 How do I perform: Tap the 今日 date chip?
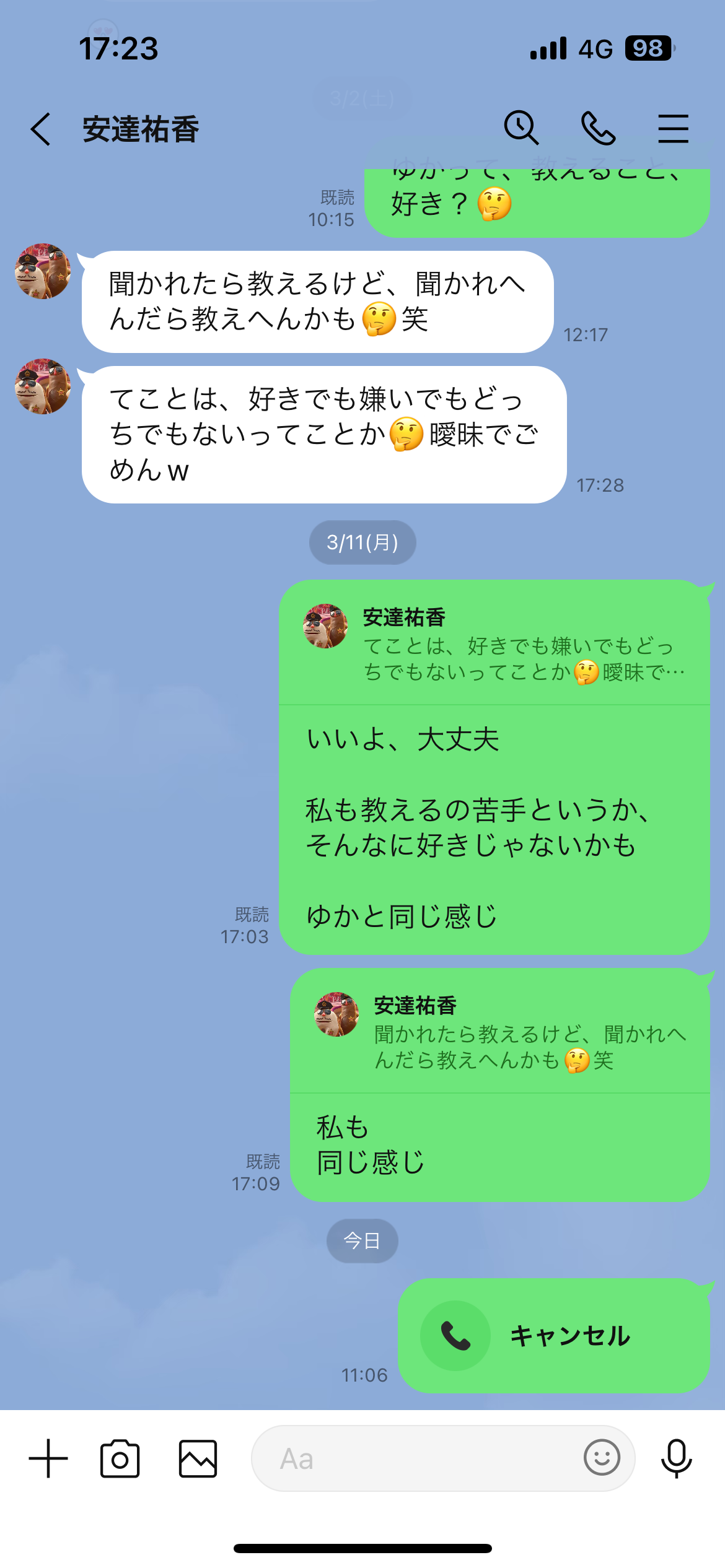[362, 1240]
